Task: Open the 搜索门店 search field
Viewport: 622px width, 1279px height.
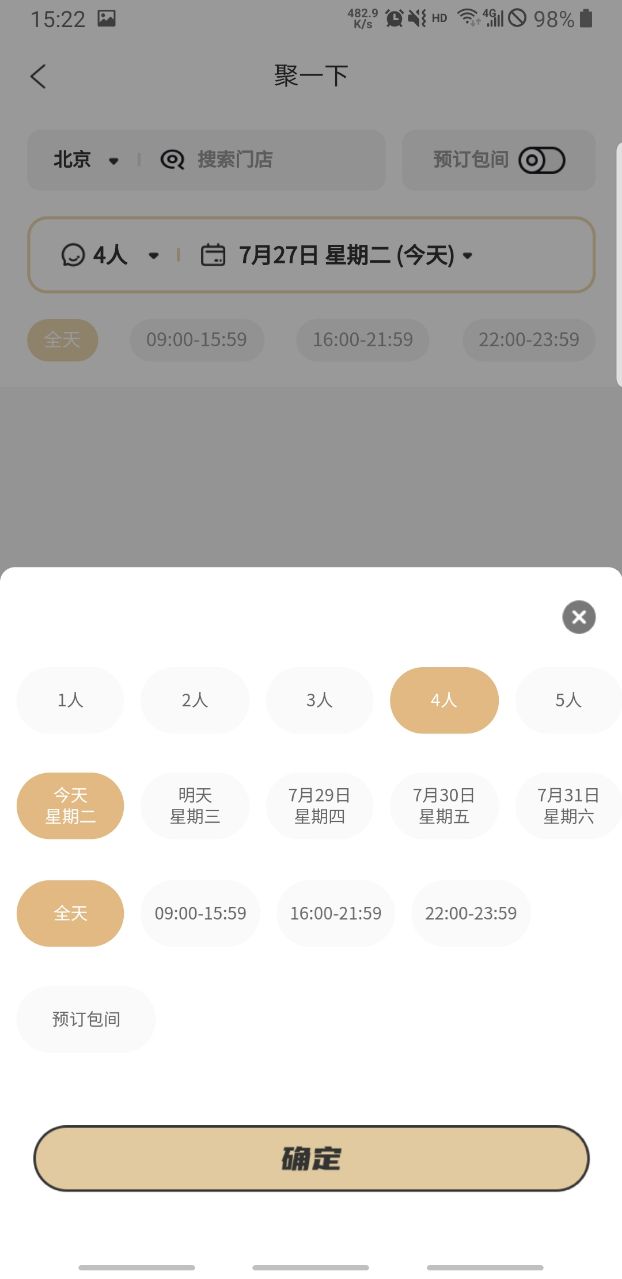Action: [x=235, y=160]
